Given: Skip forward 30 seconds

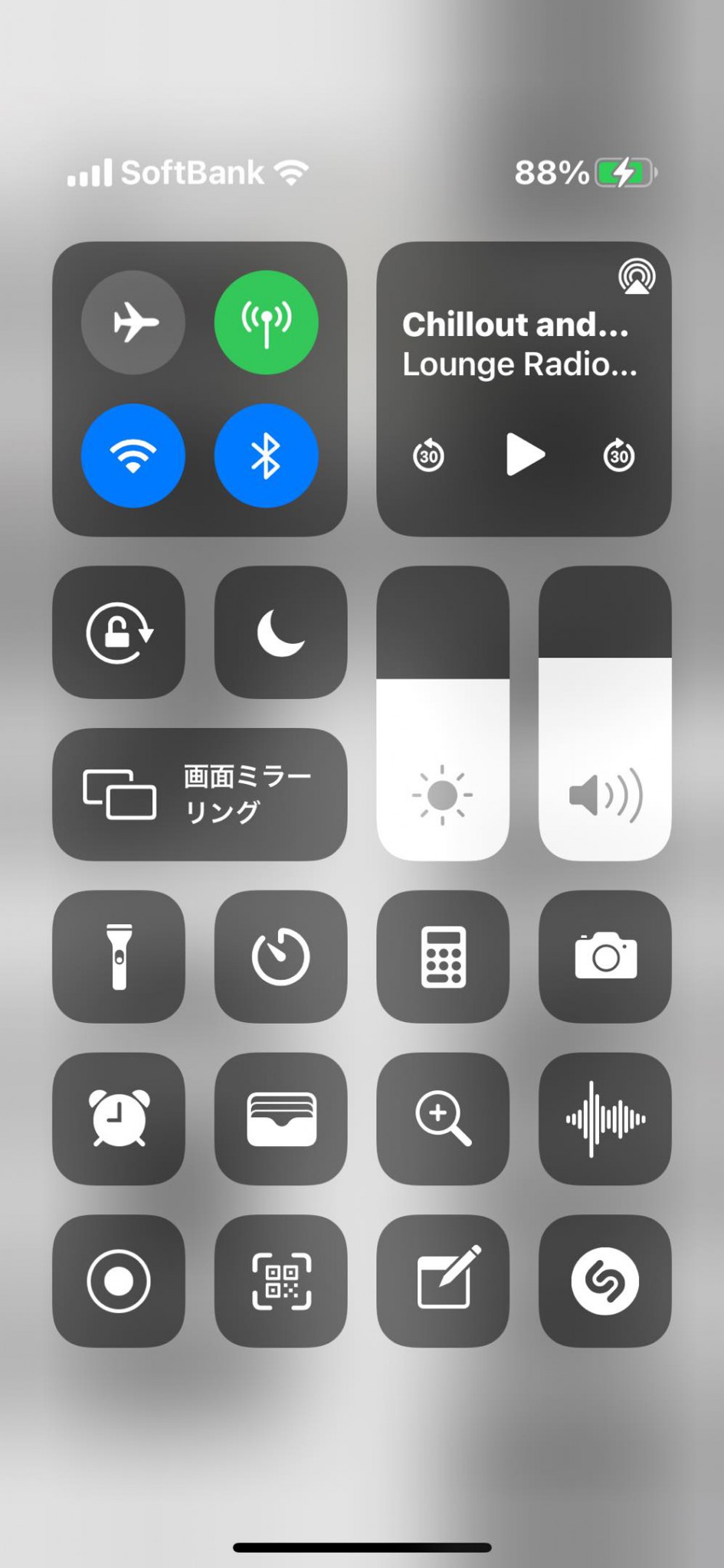Looking at the screenshot, I should pyautogui.click(x=619, y=456).
